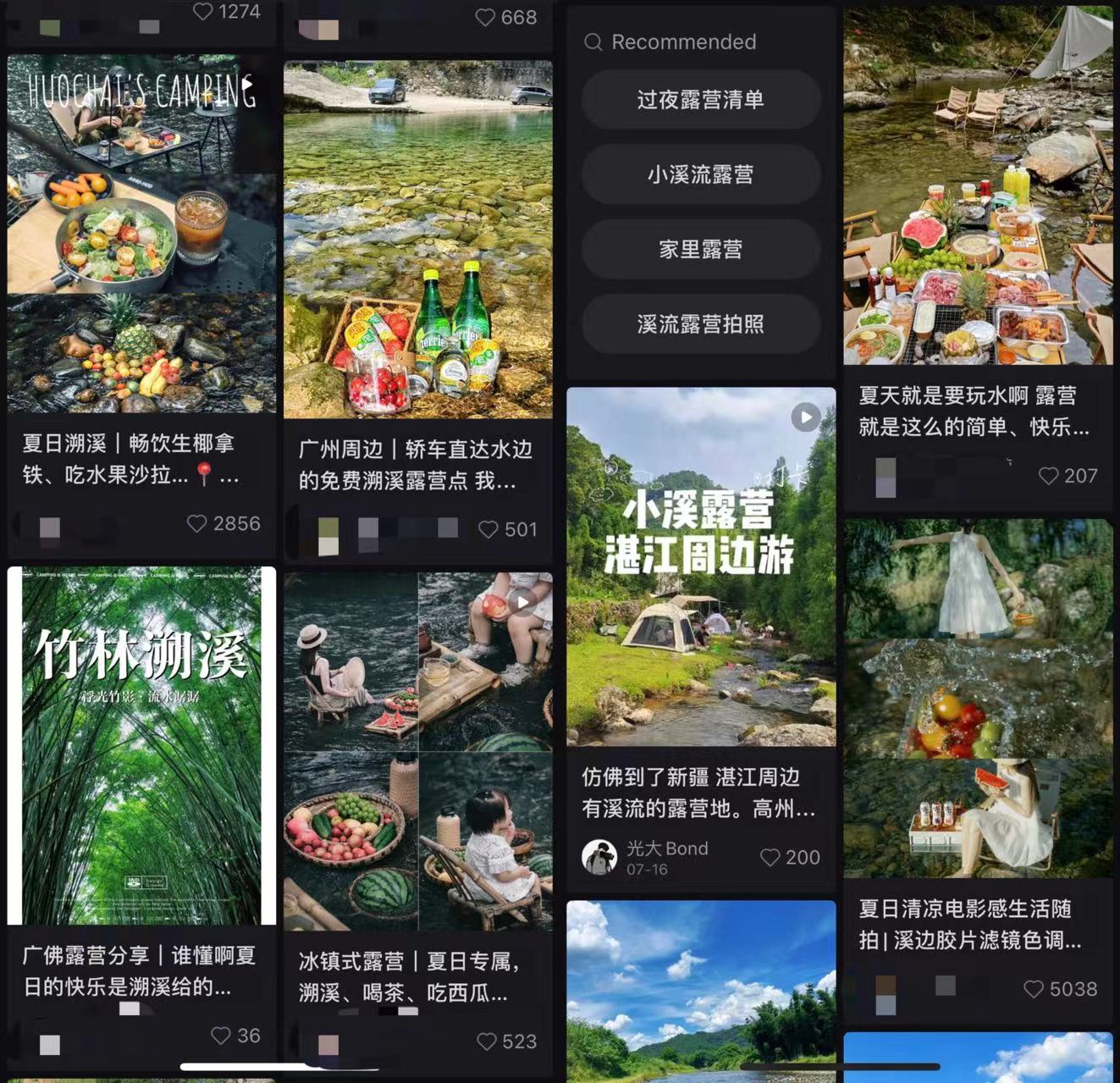The width and height of the screenshot is (1120, 1083).
Task: View the profile of 光大Bond
Action: 599,857
